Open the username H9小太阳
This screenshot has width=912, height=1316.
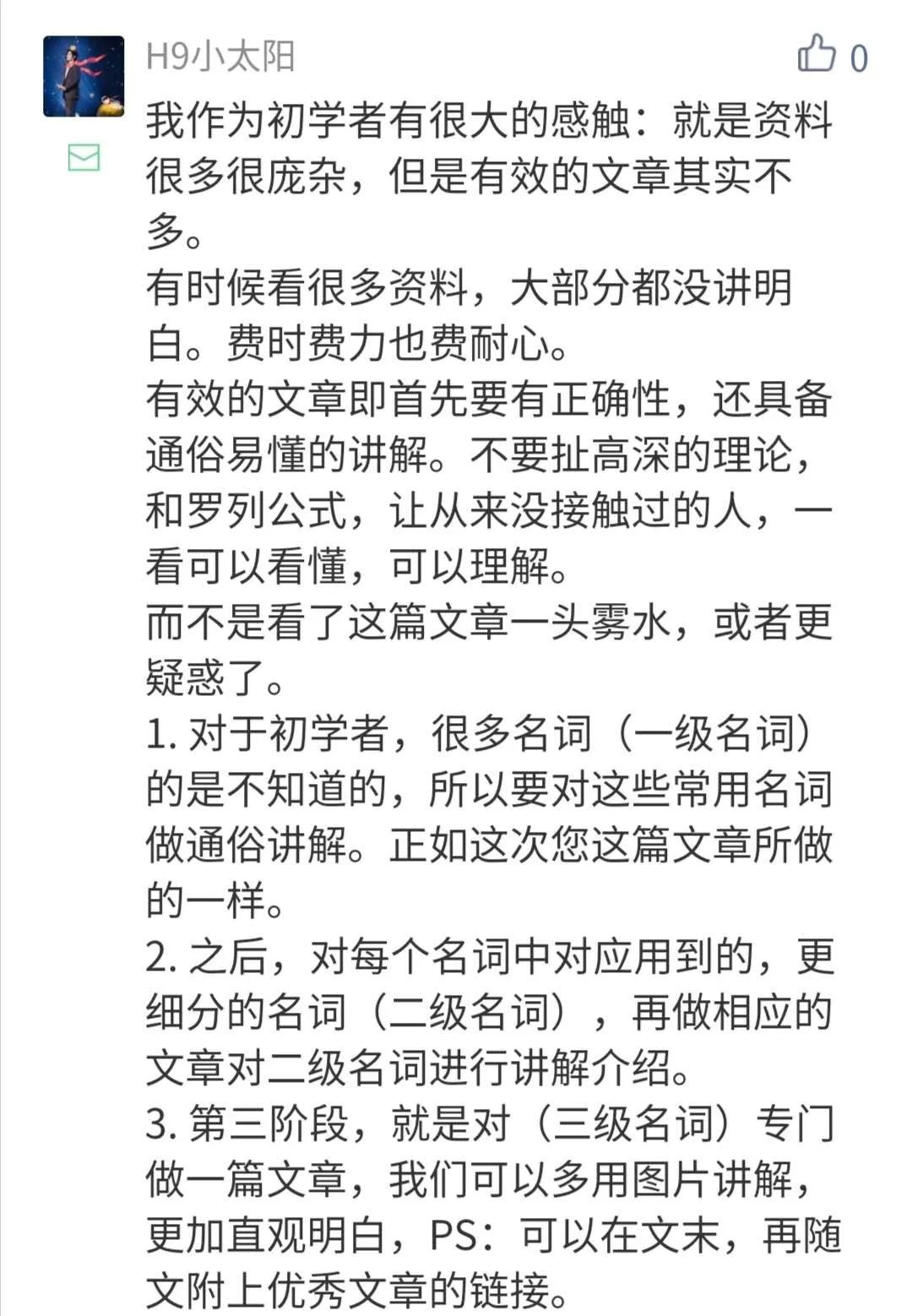220,57
